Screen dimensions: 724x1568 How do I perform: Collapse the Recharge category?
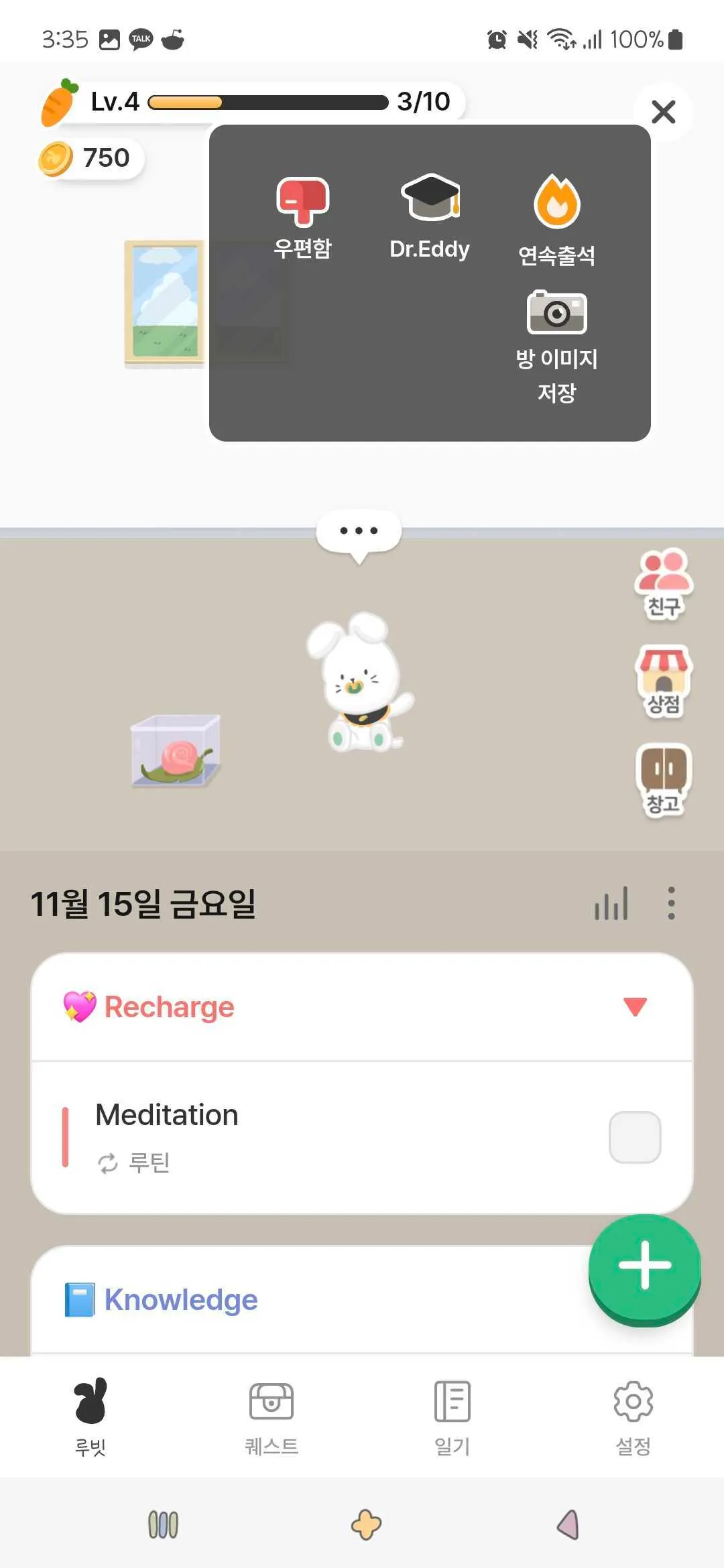click(634, 1006)
